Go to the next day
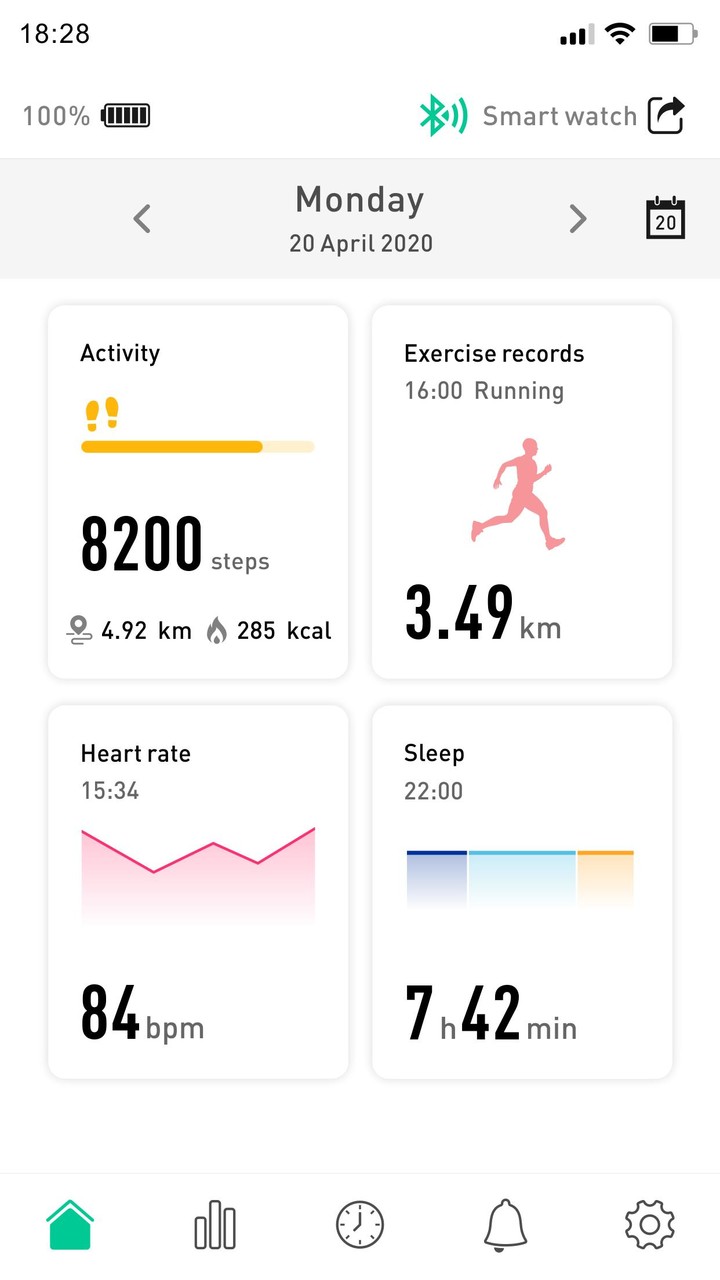This screenshot has width=720, height=1280. click(x=577, y=218)
